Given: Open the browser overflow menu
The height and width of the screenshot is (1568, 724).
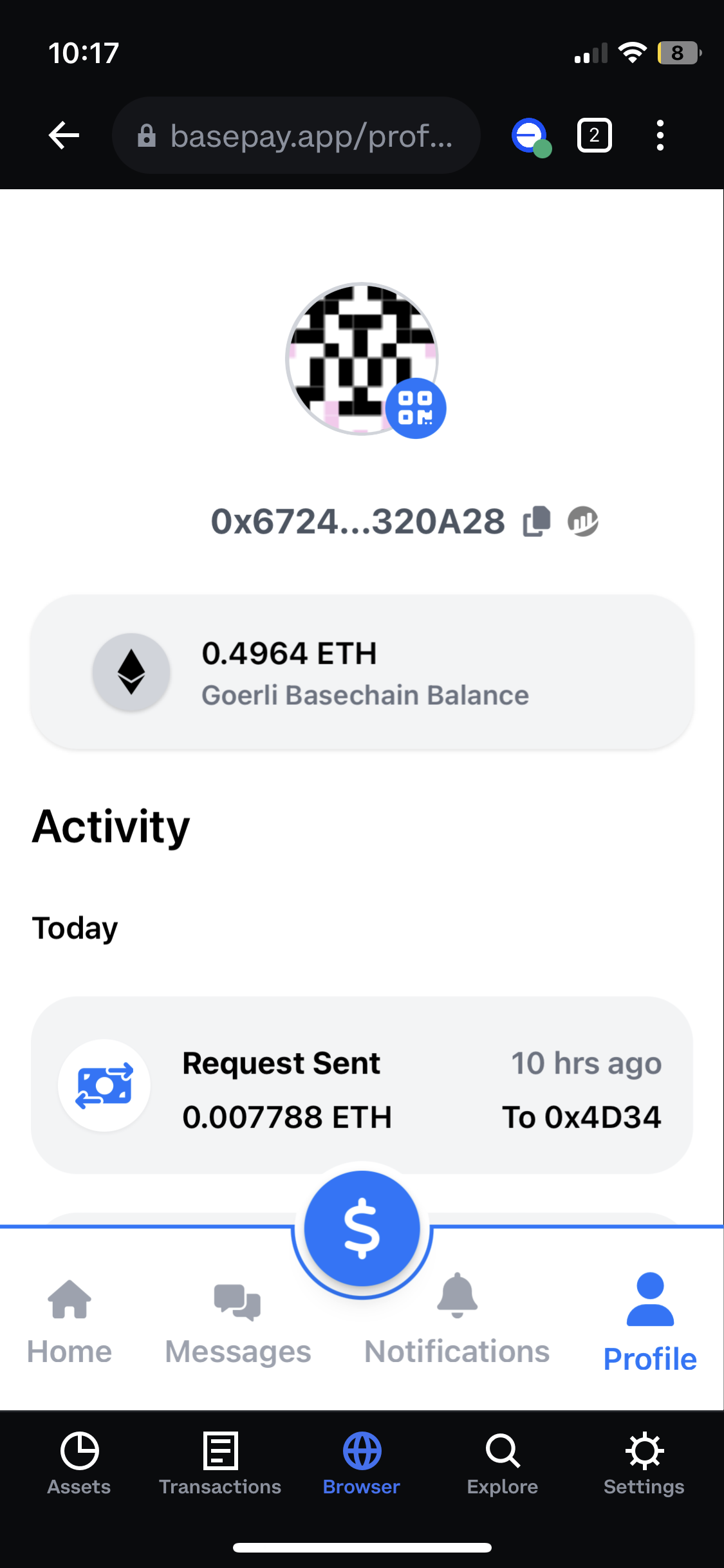Looking at the screenshot, I should (660, 135).
